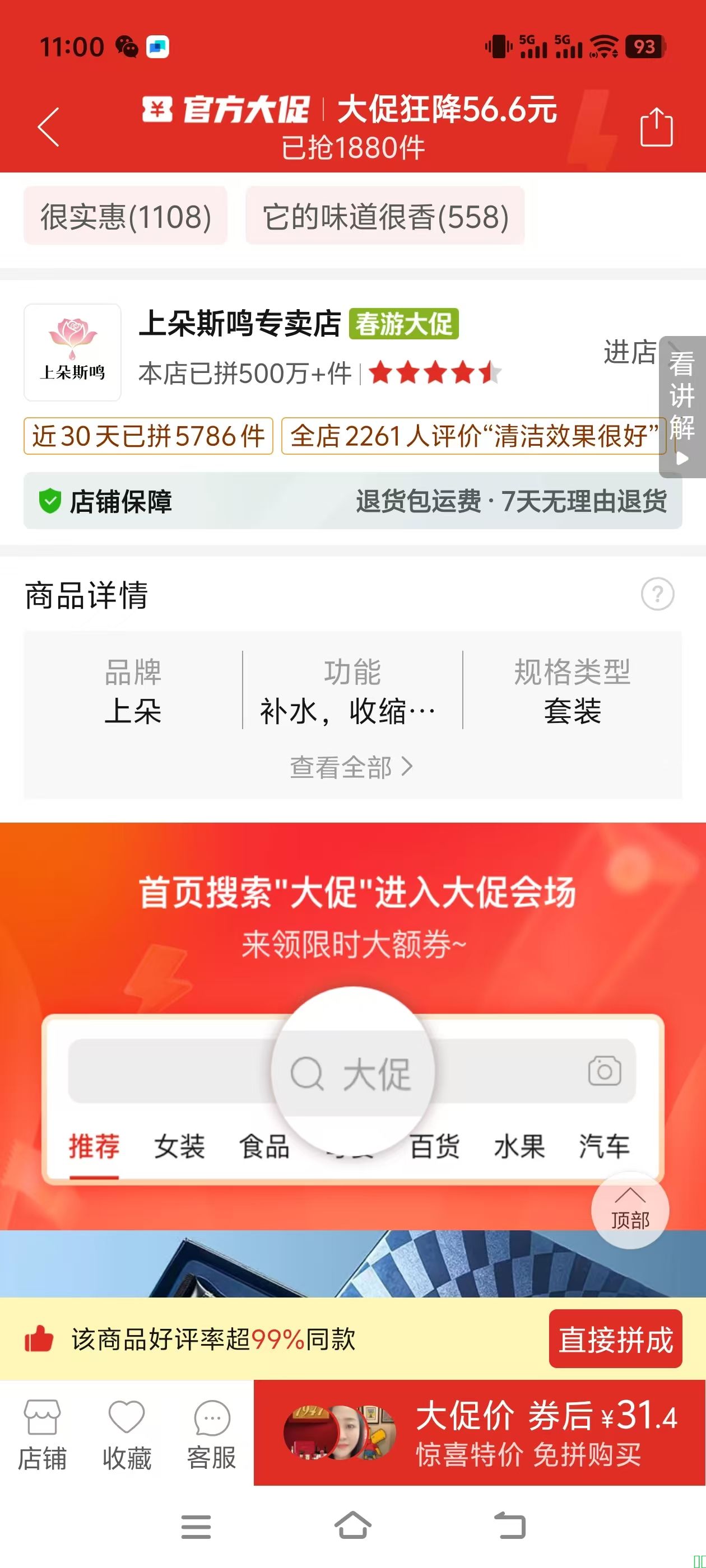Open 上朵斯鸣专卖店 store logo
Screen dimensions: 706x1568
pyautogui.click(x=72, y=352)
